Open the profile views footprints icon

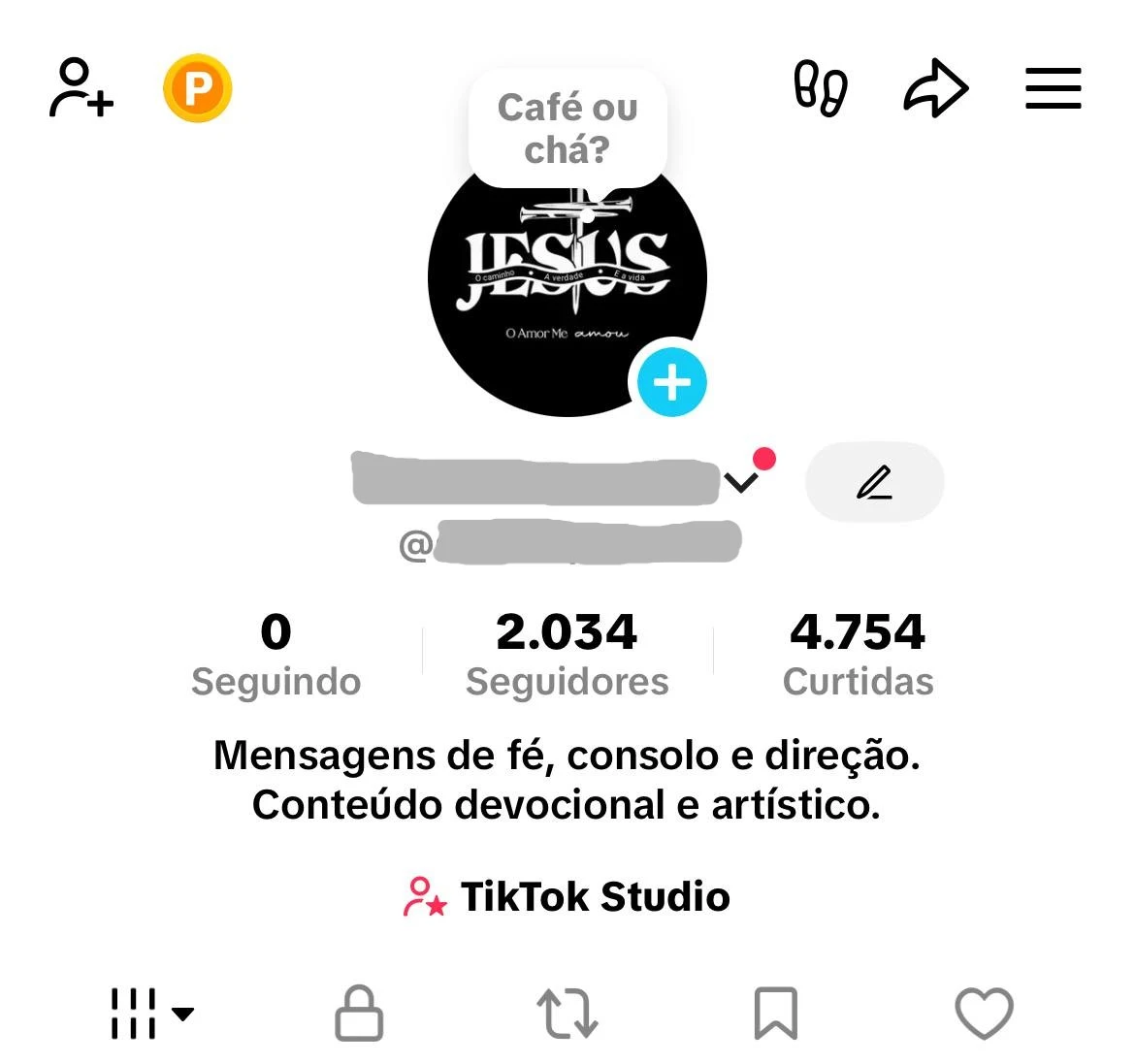821,88
